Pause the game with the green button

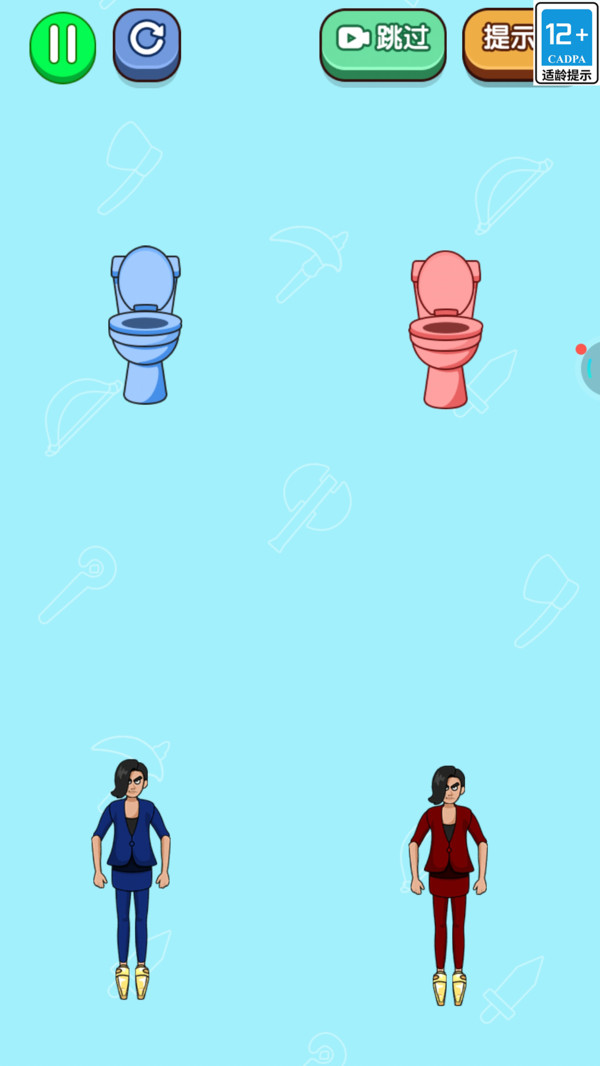63,47
